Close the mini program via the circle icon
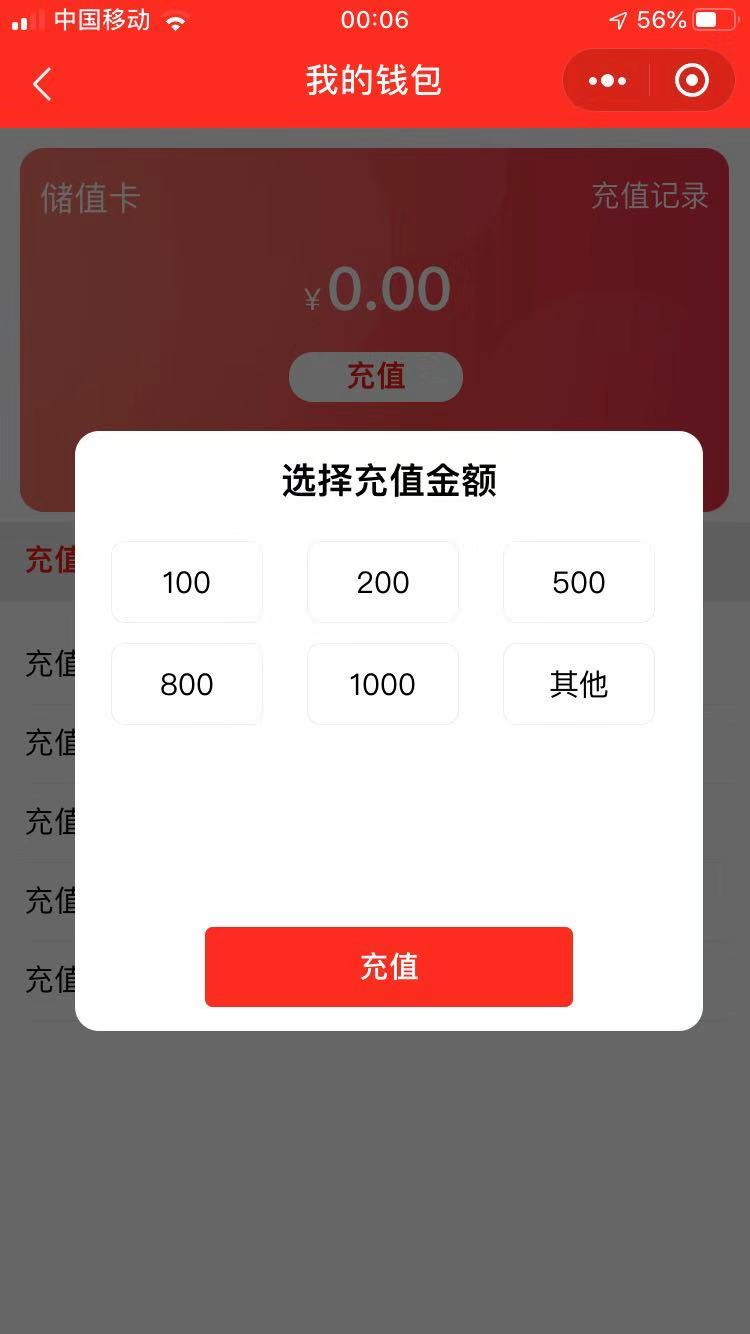750x1334 pixels. click(691, 81)
